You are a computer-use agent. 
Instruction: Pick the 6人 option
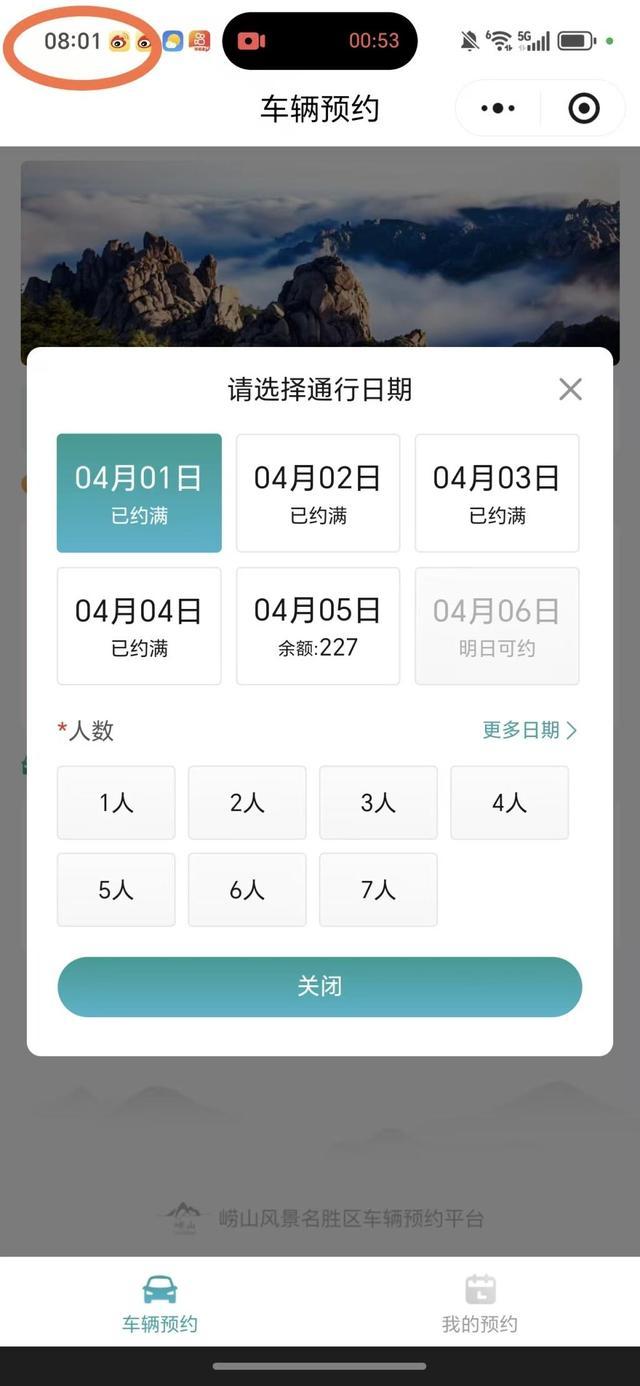(x=247, y=889)
